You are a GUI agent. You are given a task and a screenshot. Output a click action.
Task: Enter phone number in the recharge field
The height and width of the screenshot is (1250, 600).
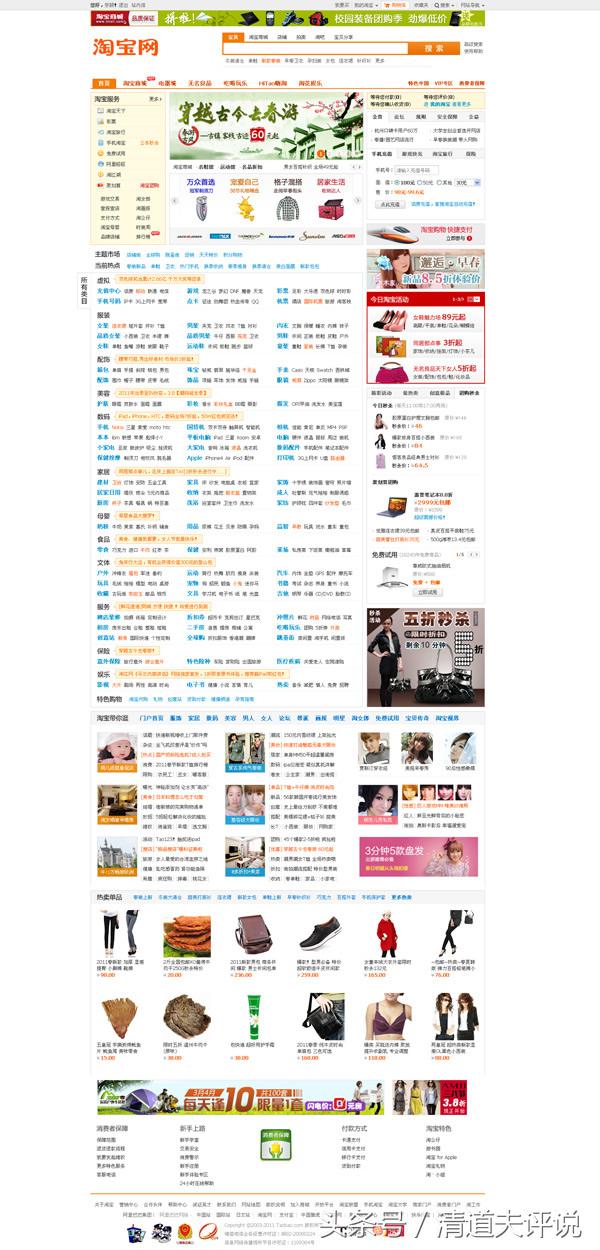[417, 170]
